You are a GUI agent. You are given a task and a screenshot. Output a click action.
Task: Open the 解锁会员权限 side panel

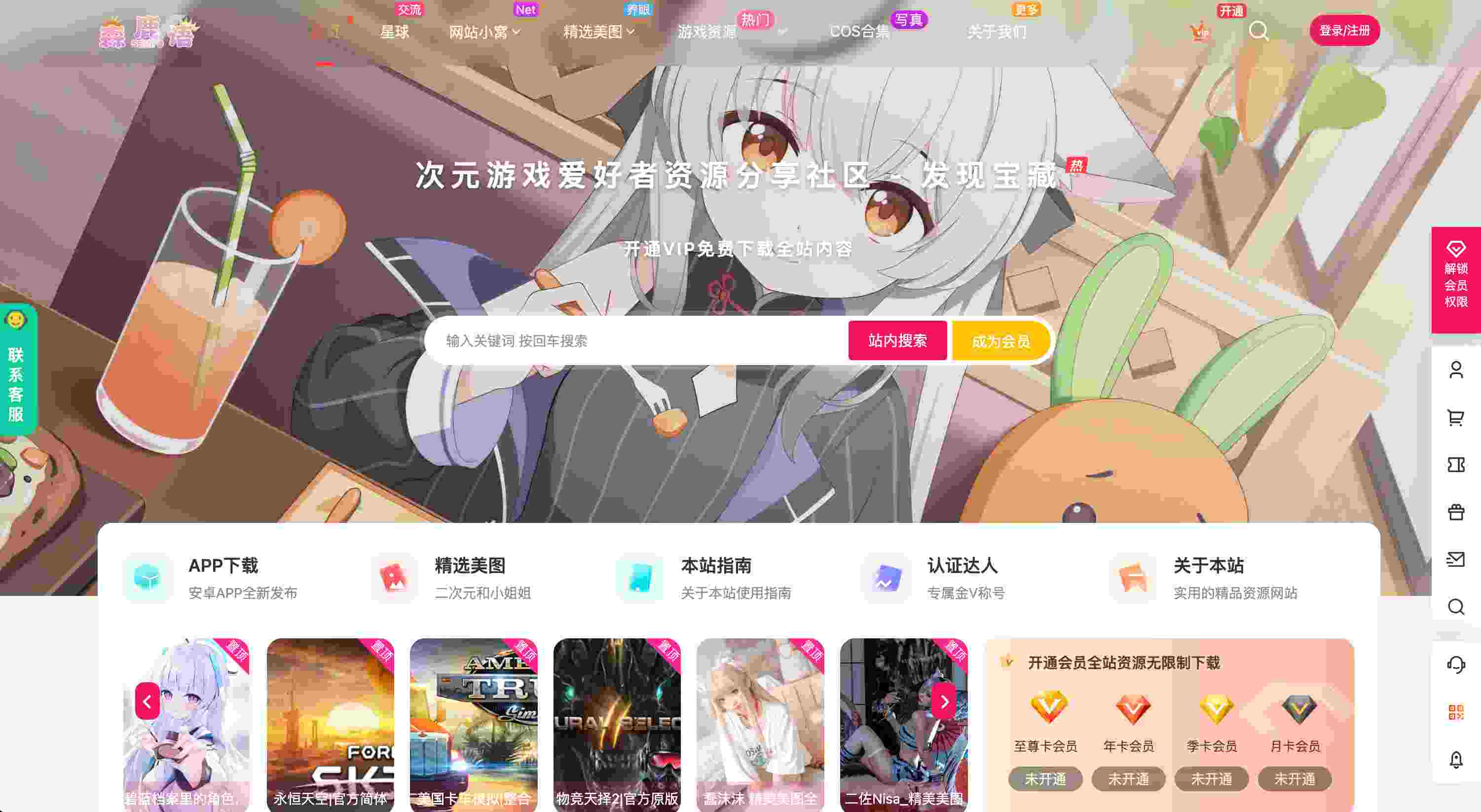click(1456, 280)
